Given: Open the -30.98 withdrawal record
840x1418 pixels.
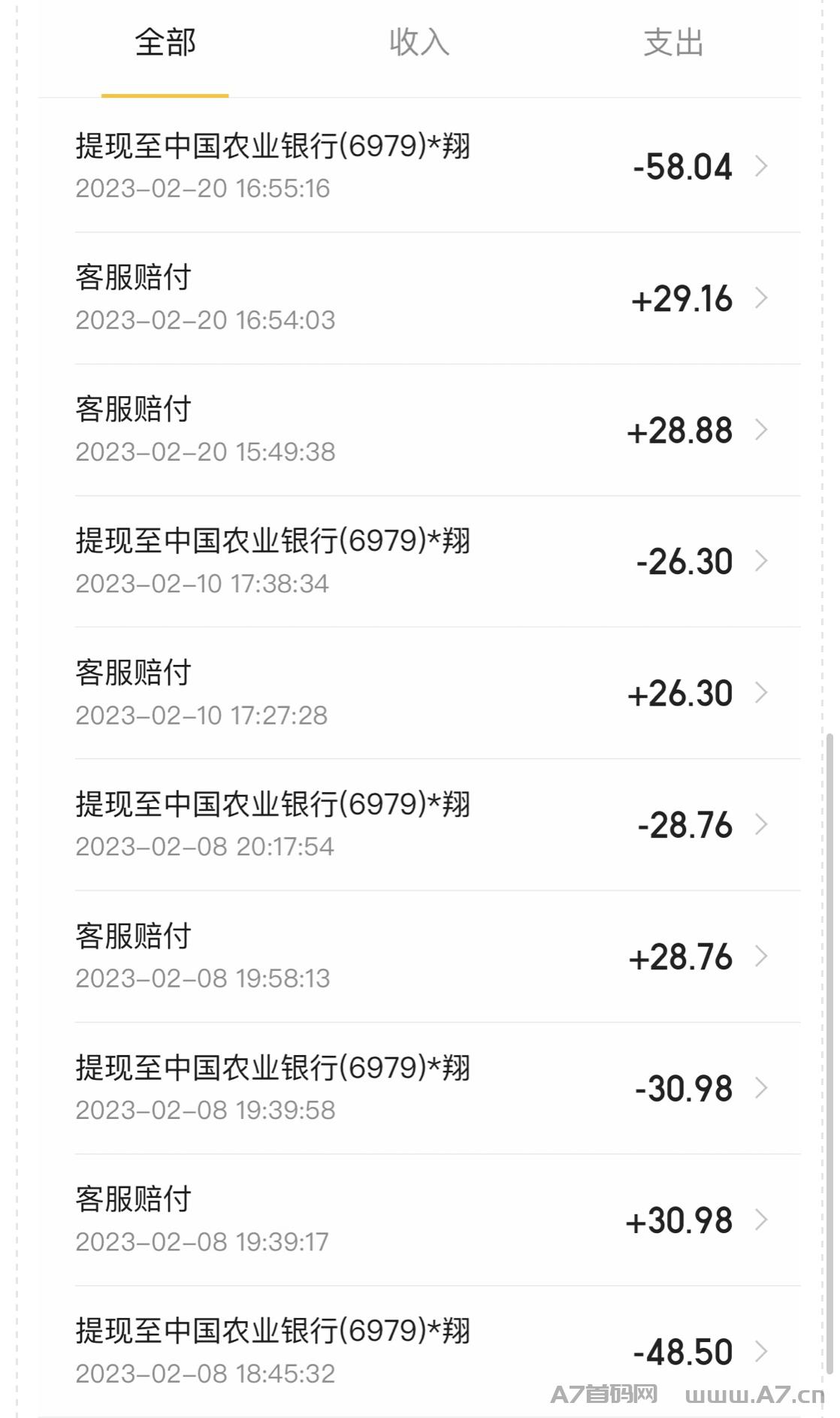Looking at the screenshot, I should click(421, 1088).
